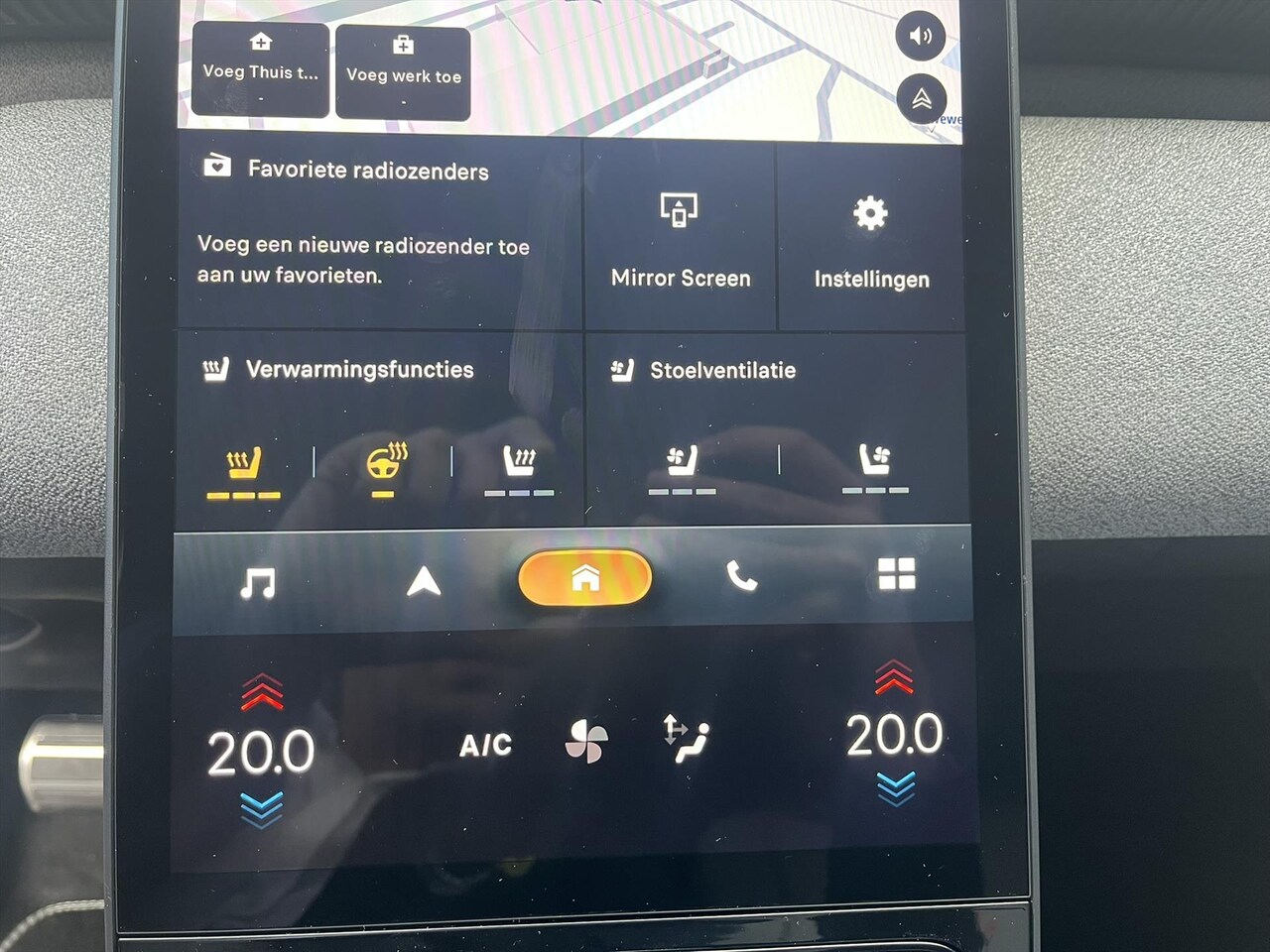Raise the left zone temperature
Viewport: 1270px width, 952px height.
(262, 691)
